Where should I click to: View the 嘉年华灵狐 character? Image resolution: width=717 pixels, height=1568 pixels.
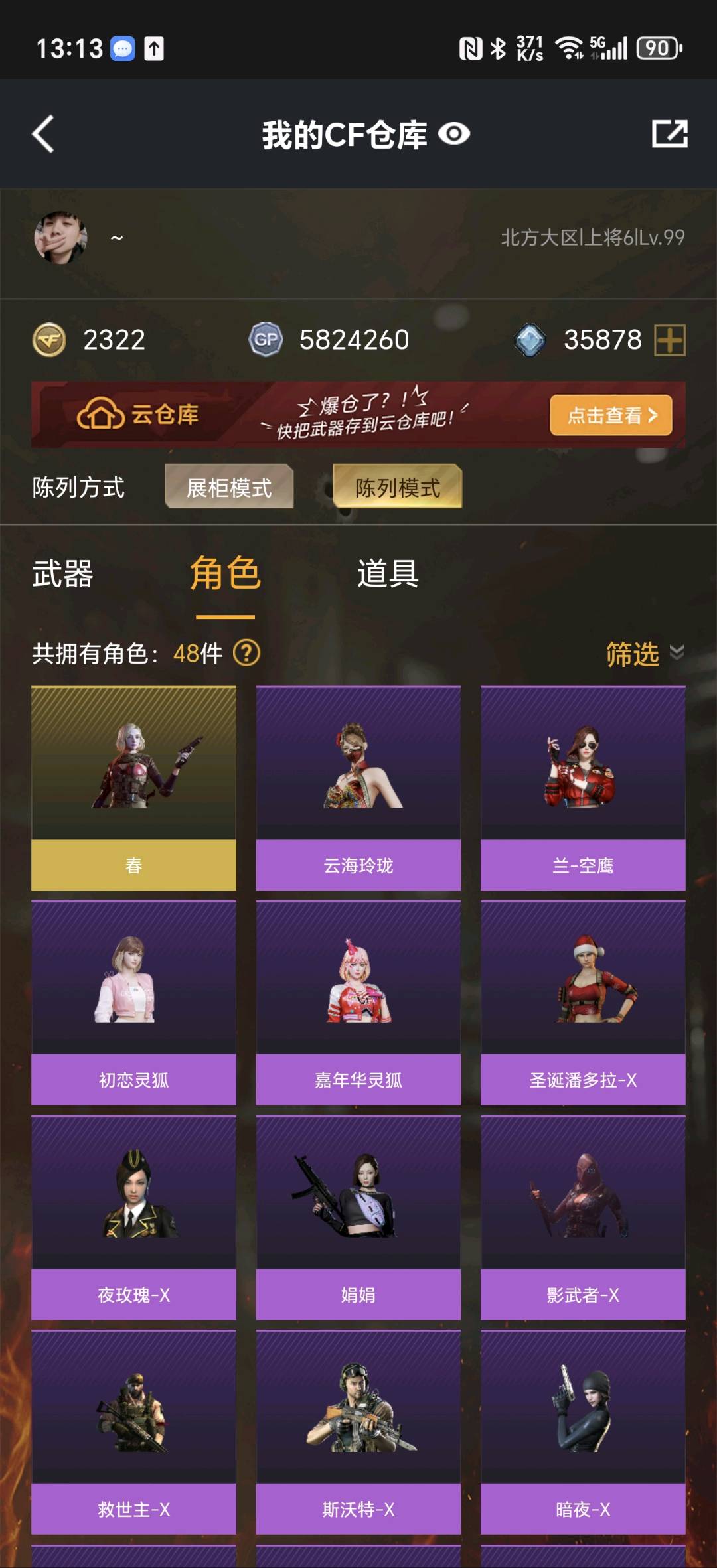tap(358, 1002)
